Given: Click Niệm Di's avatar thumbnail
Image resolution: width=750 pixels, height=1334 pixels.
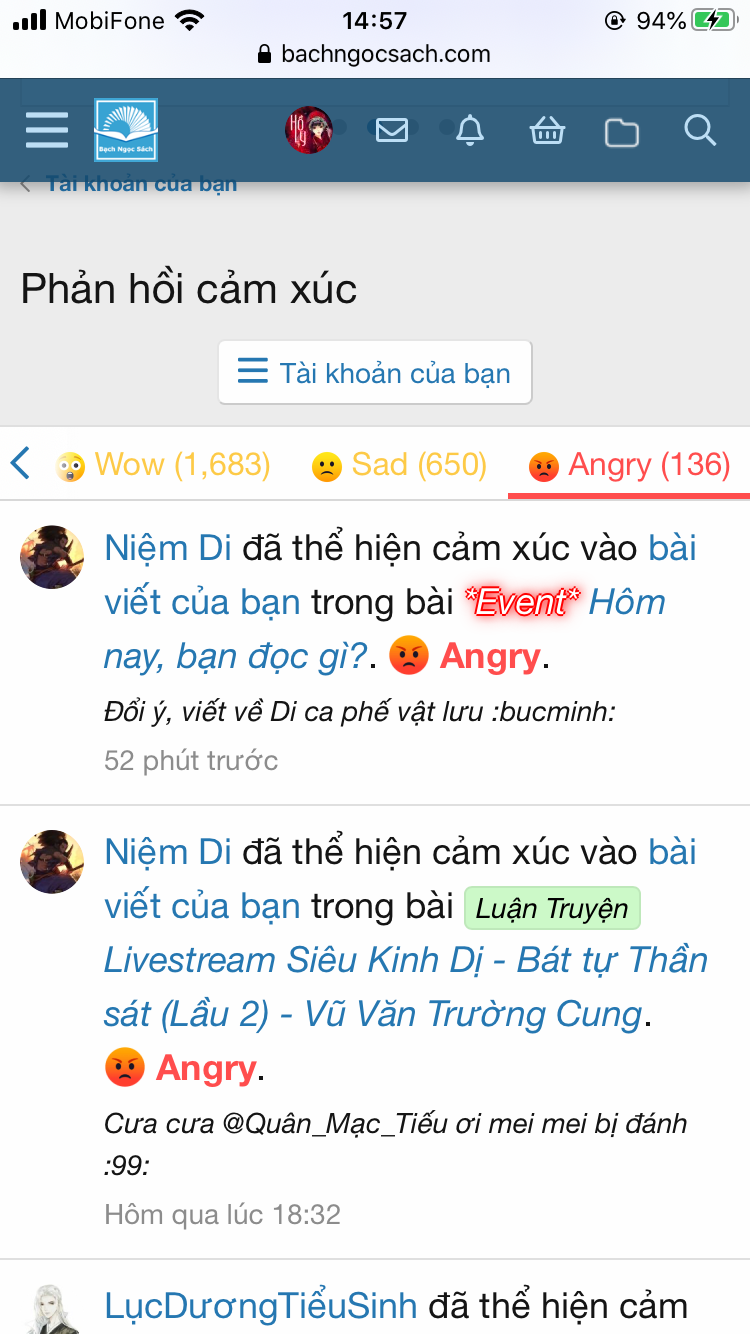Looking at the screenshot, I should [x=51, y=557].
